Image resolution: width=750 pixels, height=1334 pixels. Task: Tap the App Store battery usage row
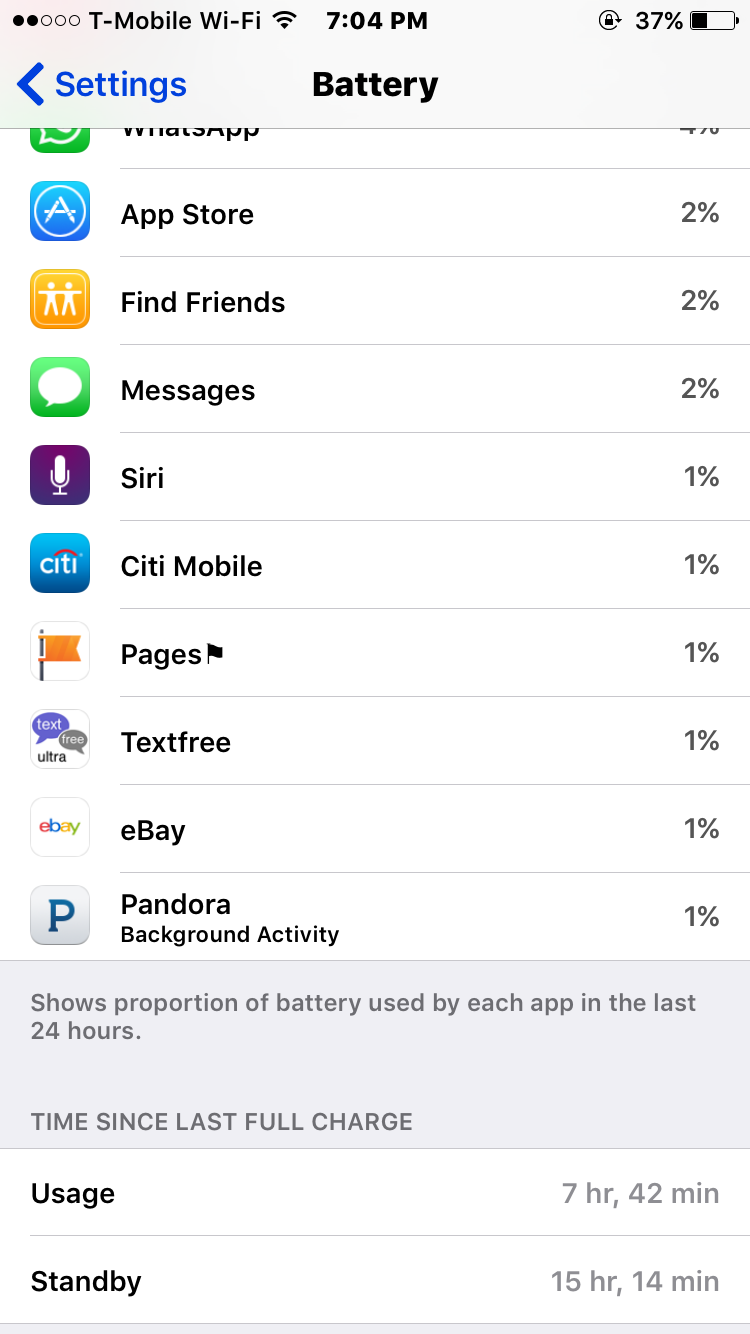pos(375,213)
